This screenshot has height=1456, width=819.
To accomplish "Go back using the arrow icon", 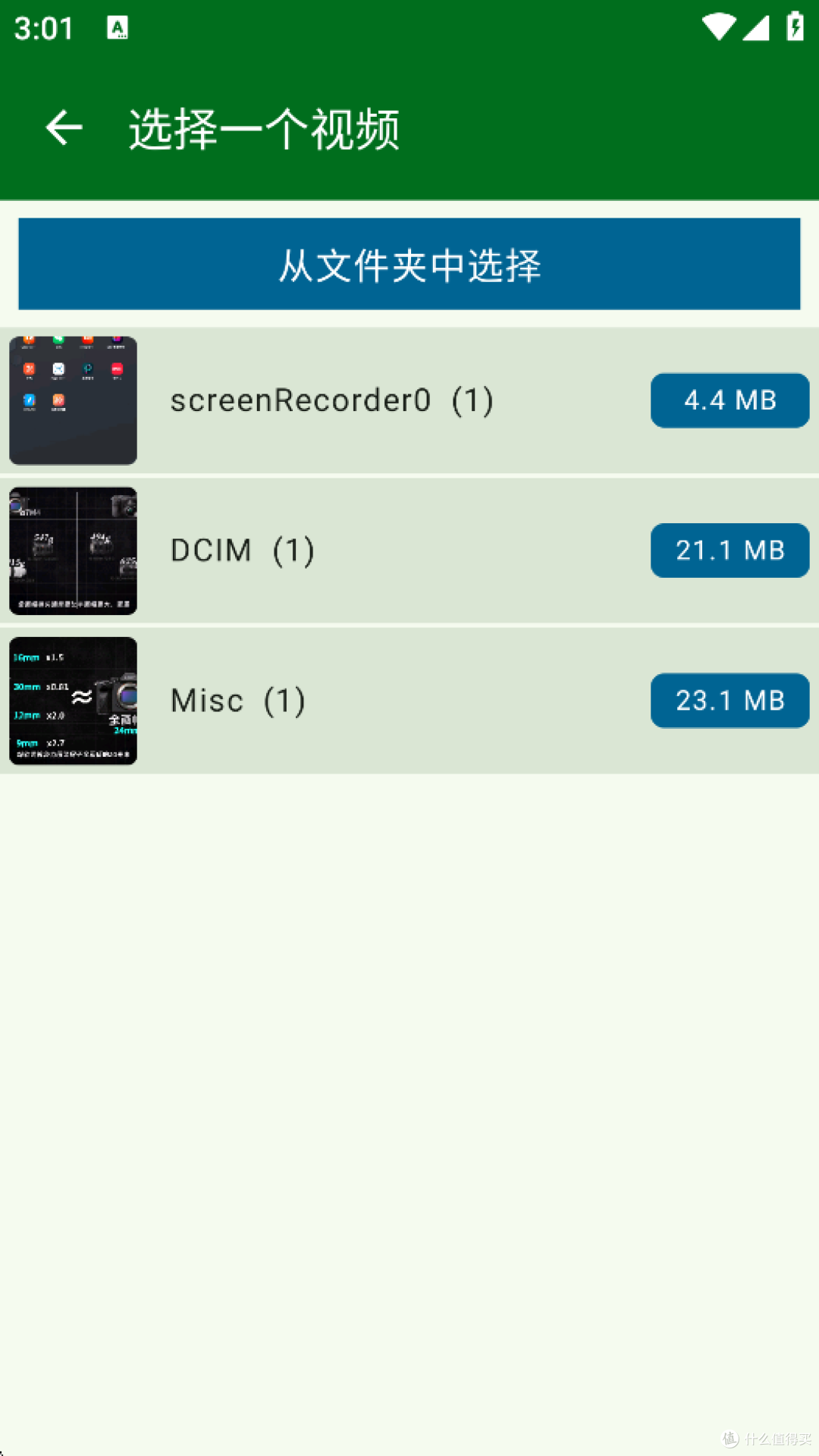I will point(64,127).
